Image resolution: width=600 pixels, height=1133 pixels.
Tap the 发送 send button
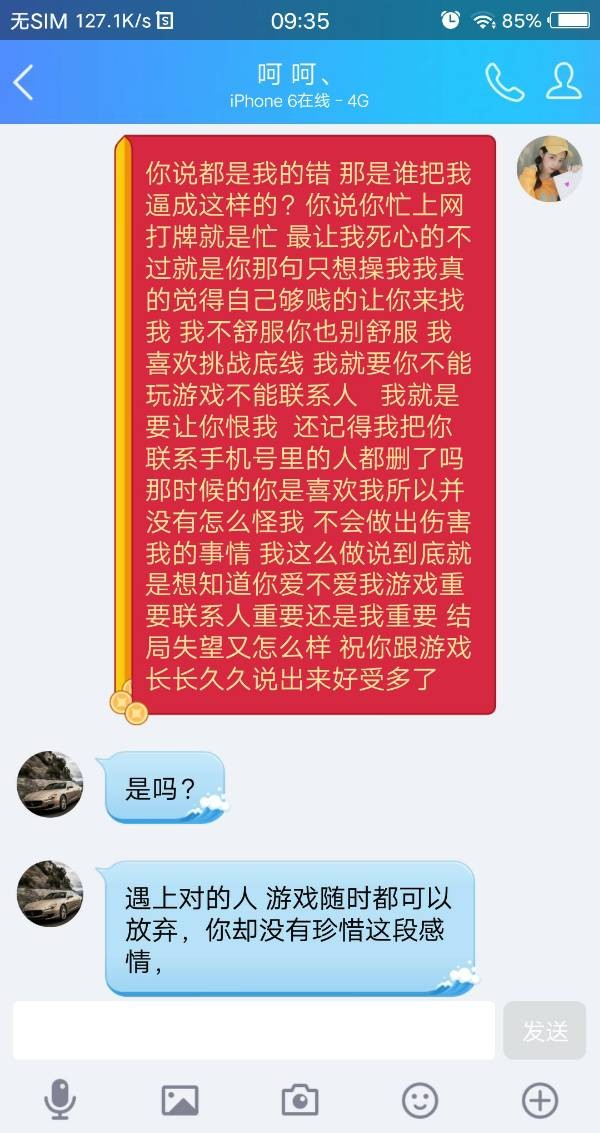pos(545,1031)
